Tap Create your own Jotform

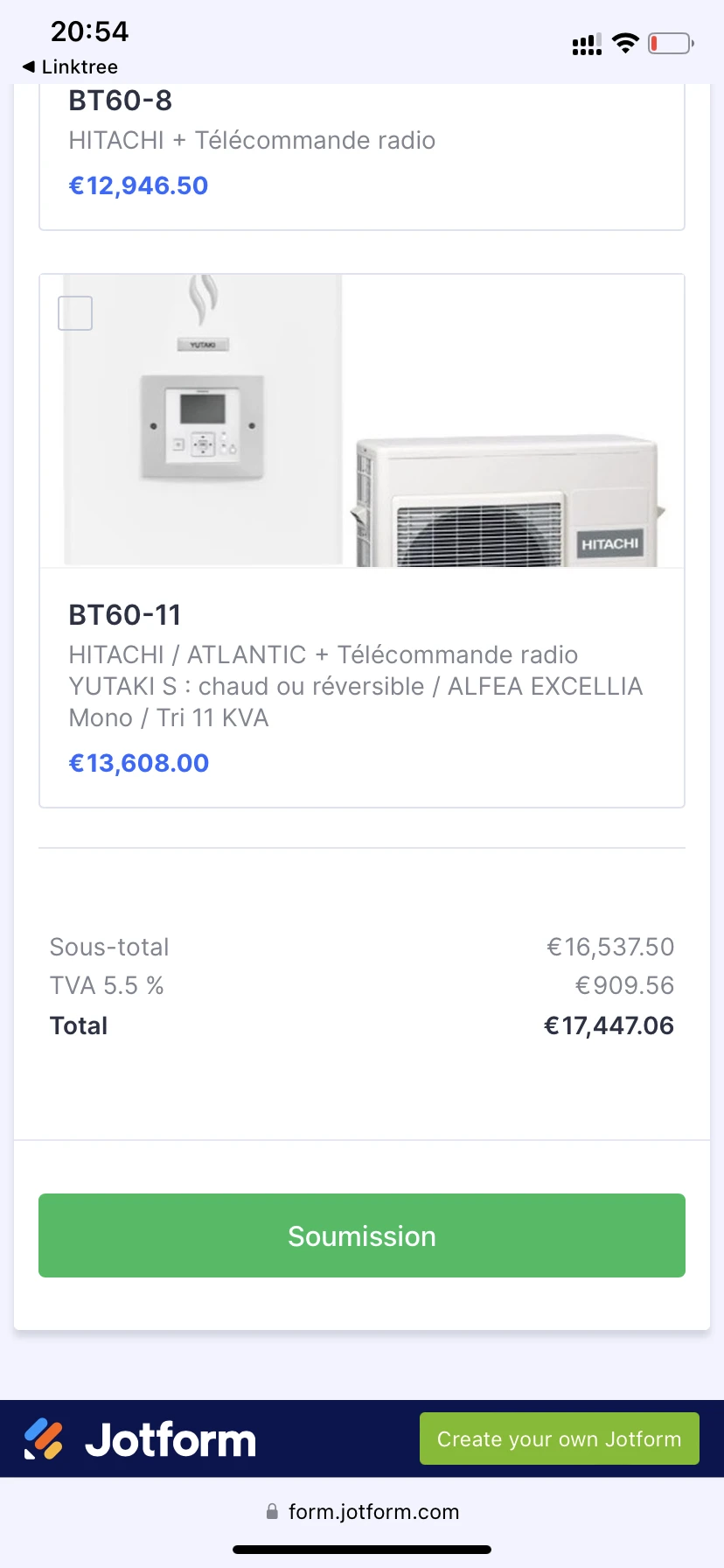click(x=559, y=1439)
